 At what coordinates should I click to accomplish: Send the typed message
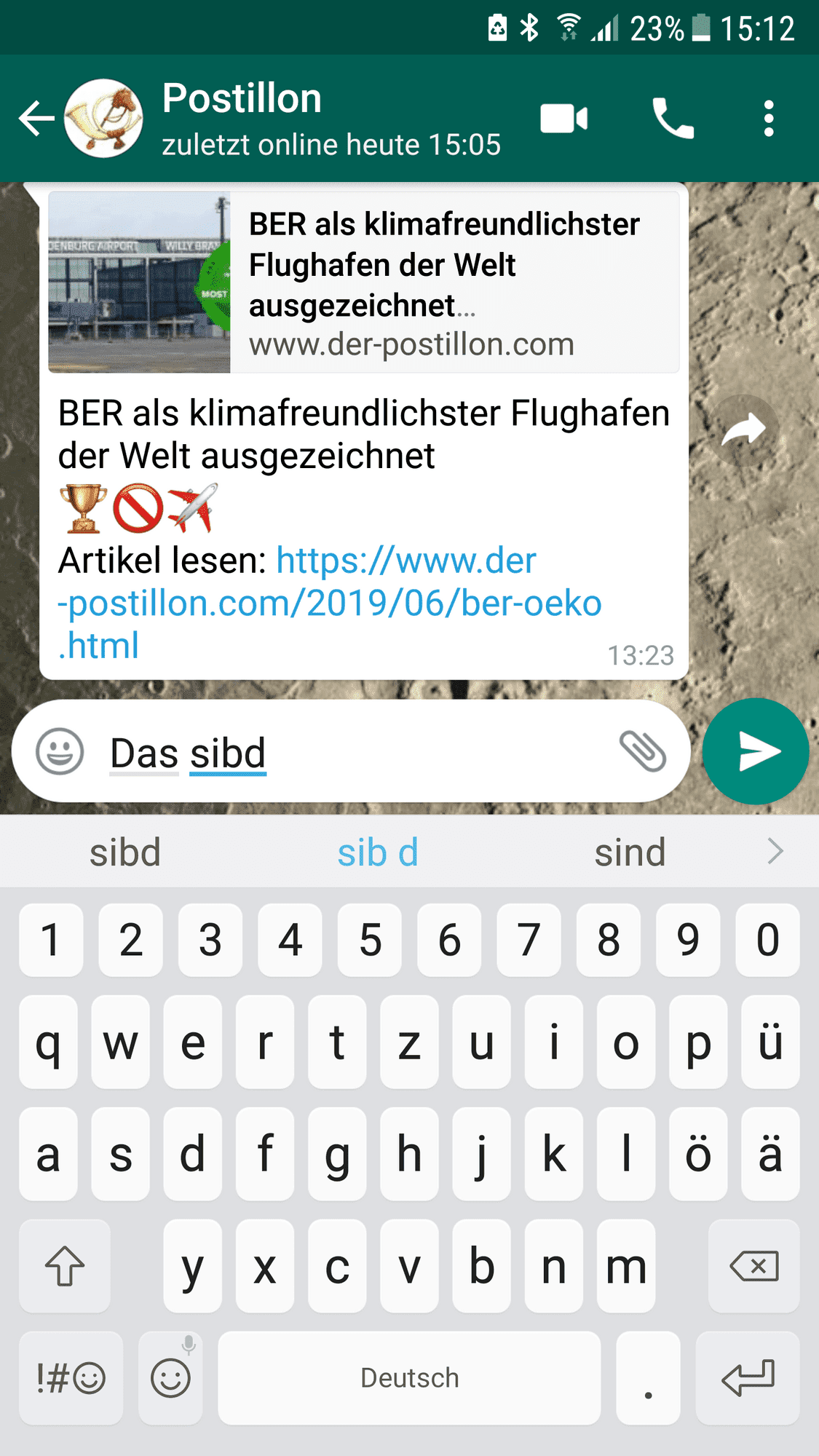756,751
